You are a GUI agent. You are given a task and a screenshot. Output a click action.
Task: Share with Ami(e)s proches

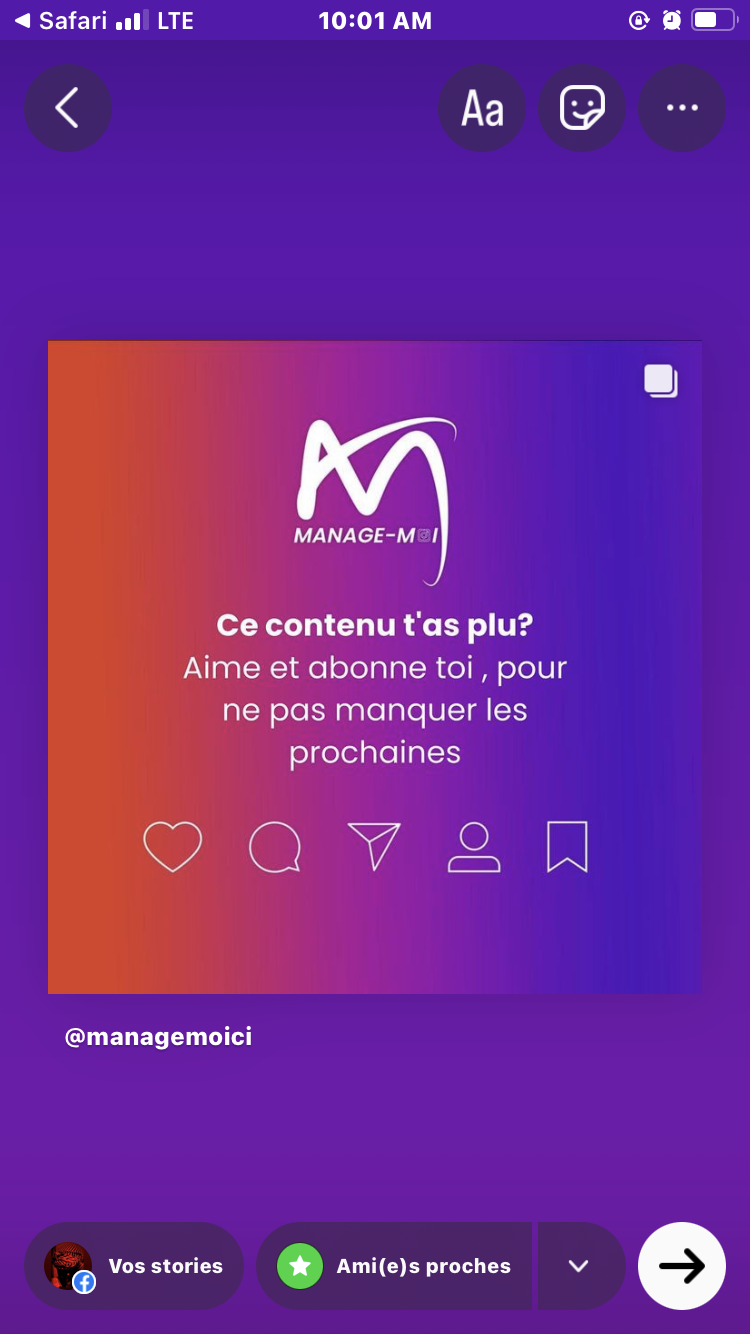pos(394,1266)
